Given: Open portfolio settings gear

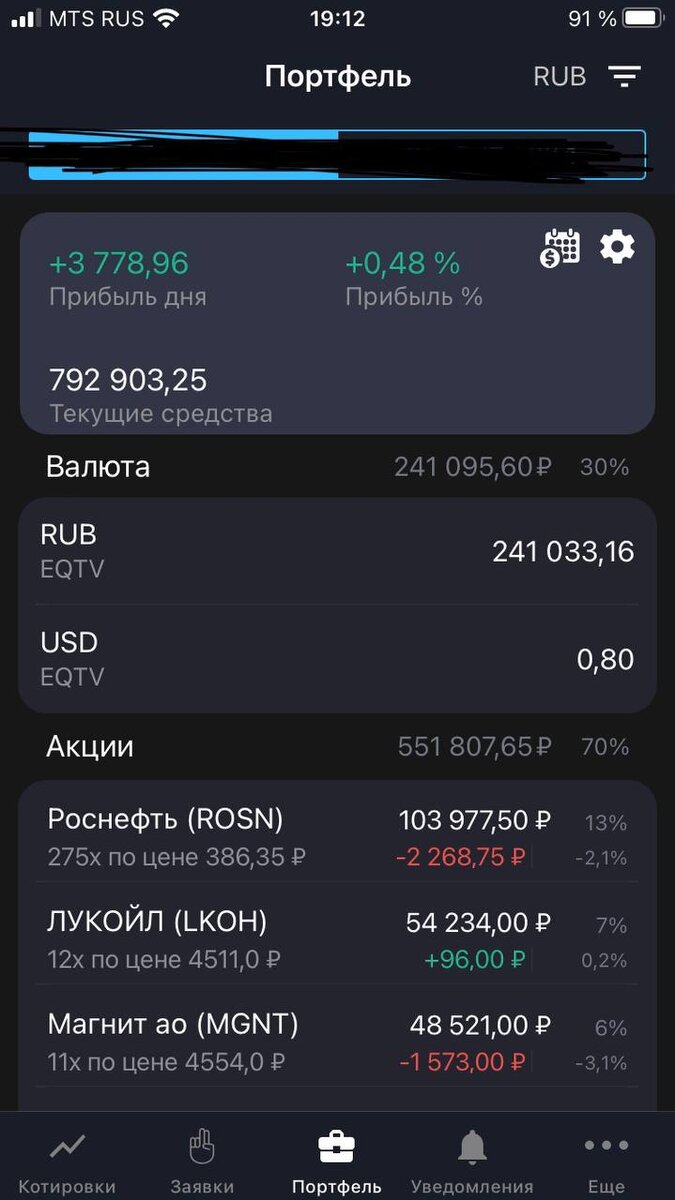Looking at the screenshot, I should click(617, 246).
